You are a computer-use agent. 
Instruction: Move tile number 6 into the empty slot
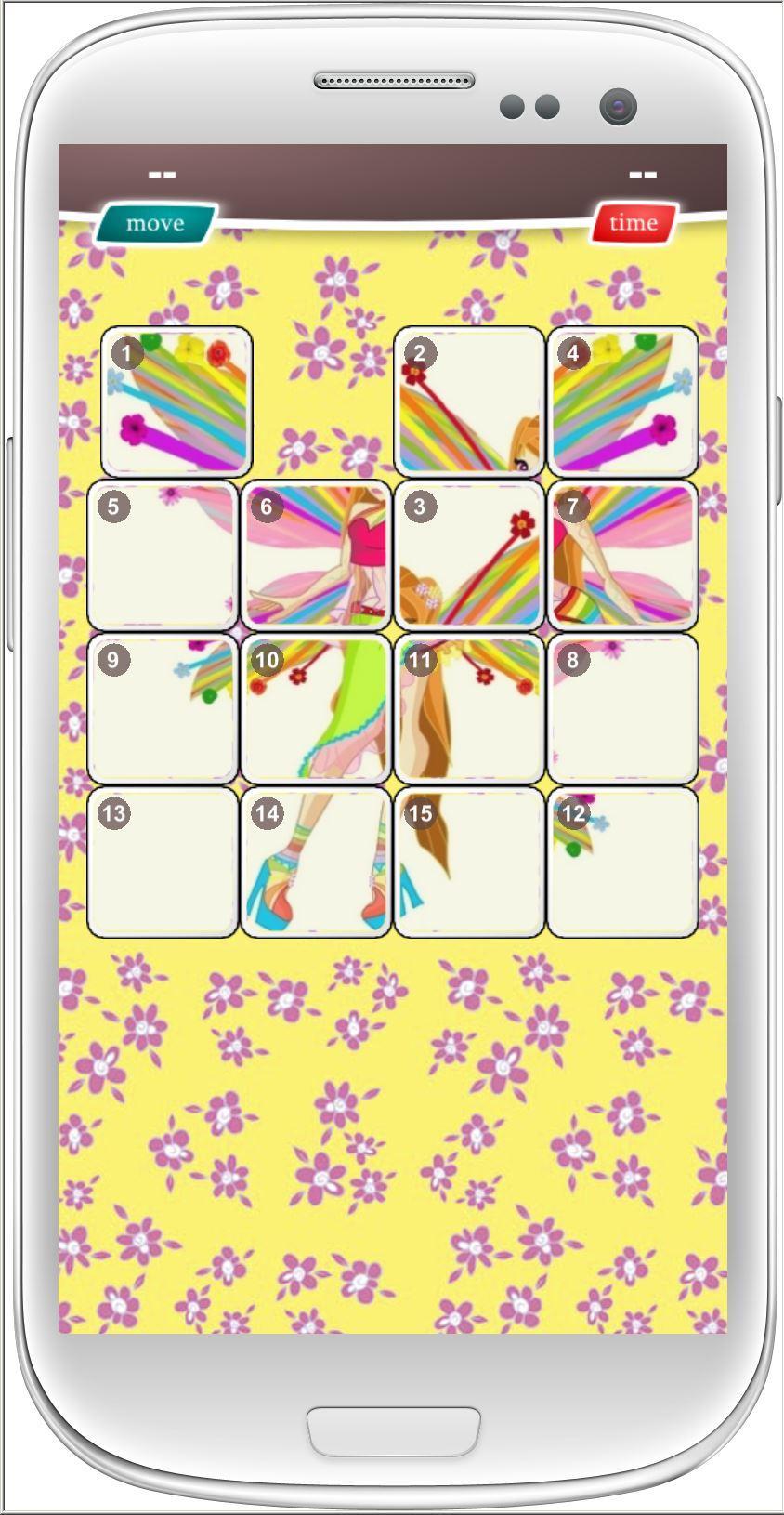(x=316, y=555)
